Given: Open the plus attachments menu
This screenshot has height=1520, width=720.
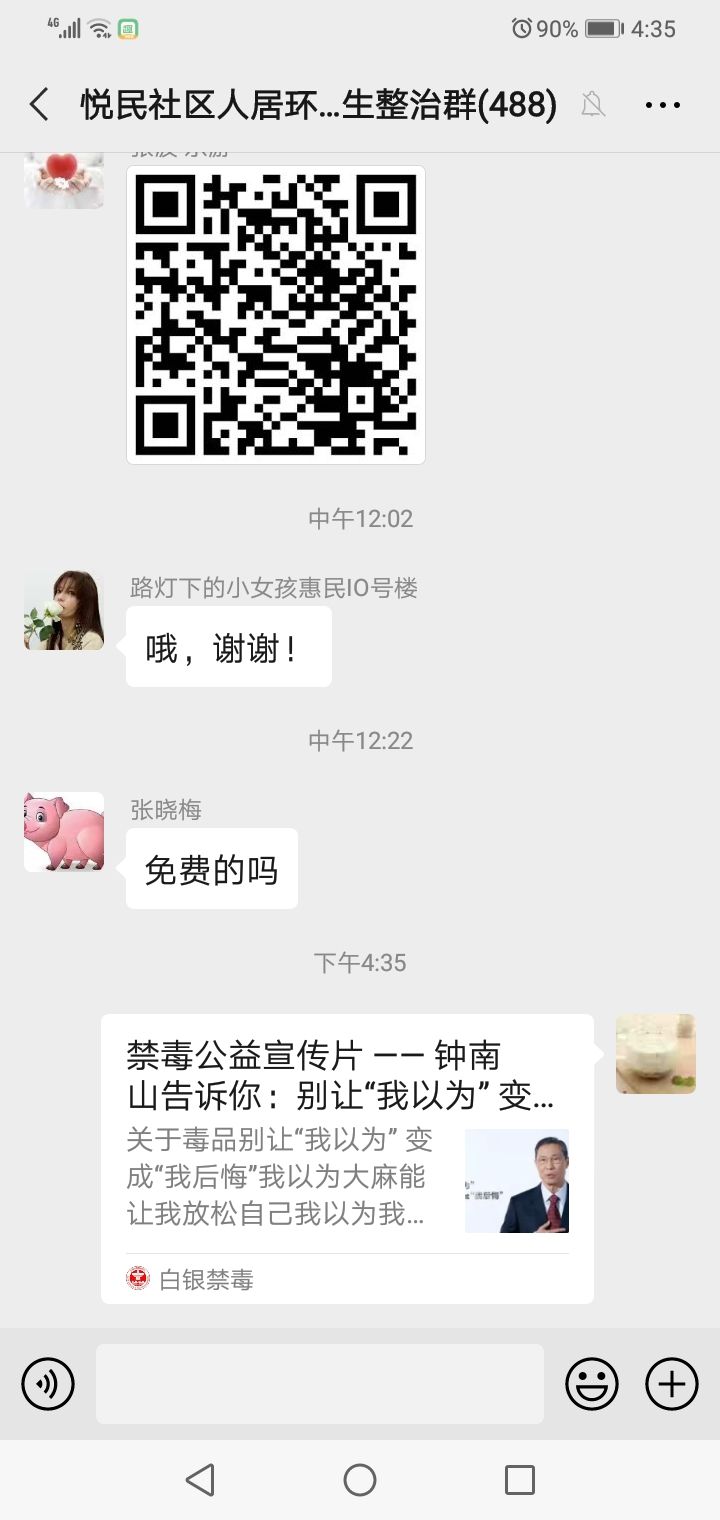Looking at the screenshot, I should tap(672, 1384).
